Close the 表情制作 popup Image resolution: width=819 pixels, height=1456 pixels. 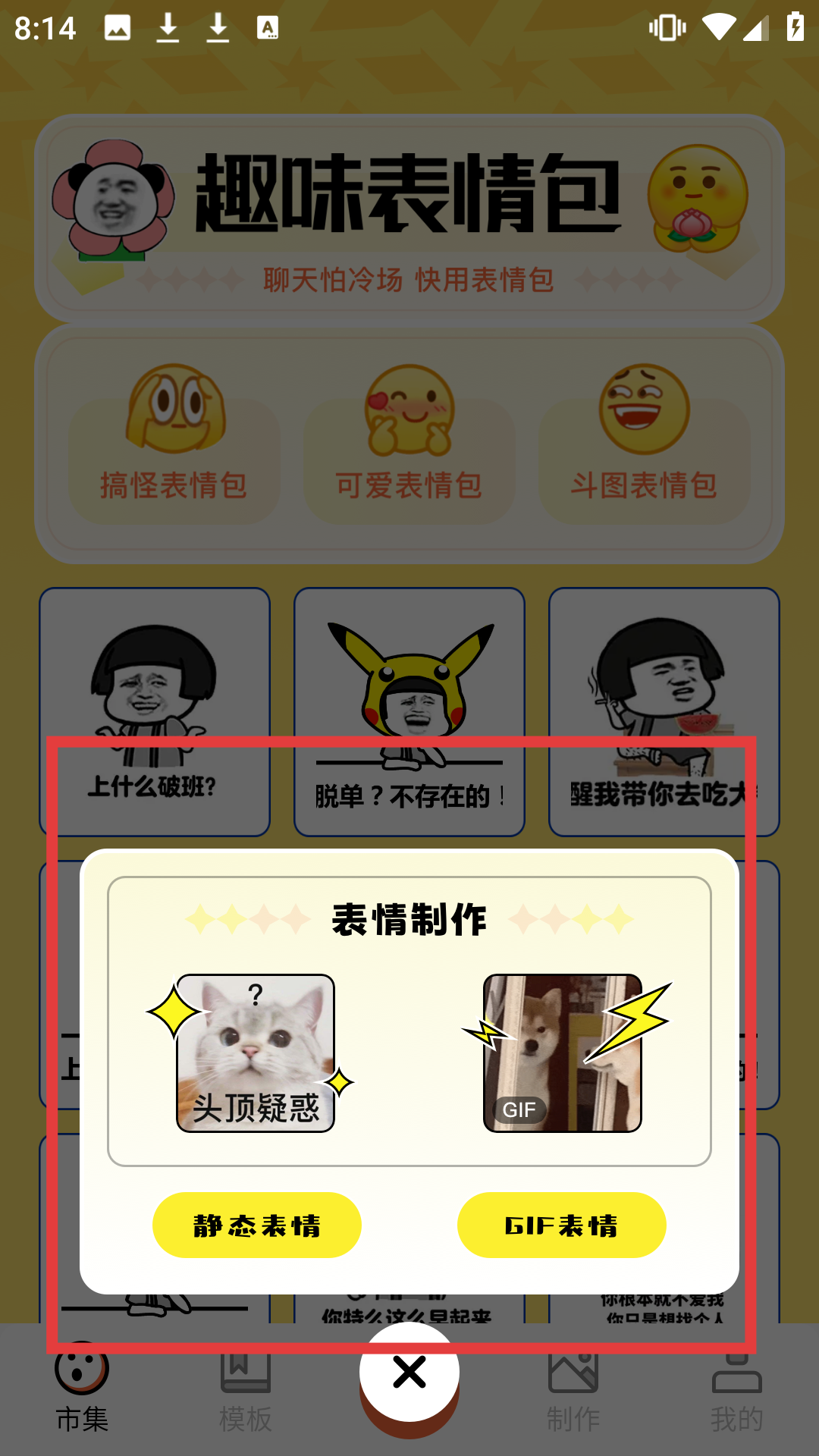coord(409,1372)
